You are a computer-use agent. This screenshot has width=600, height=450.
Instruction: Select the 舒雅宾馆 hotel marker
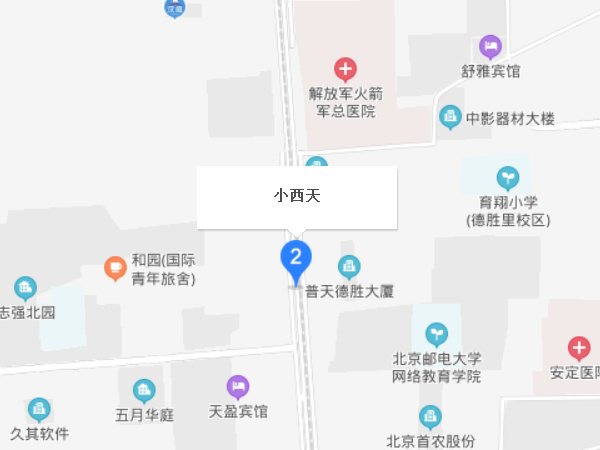pos(490,45)
